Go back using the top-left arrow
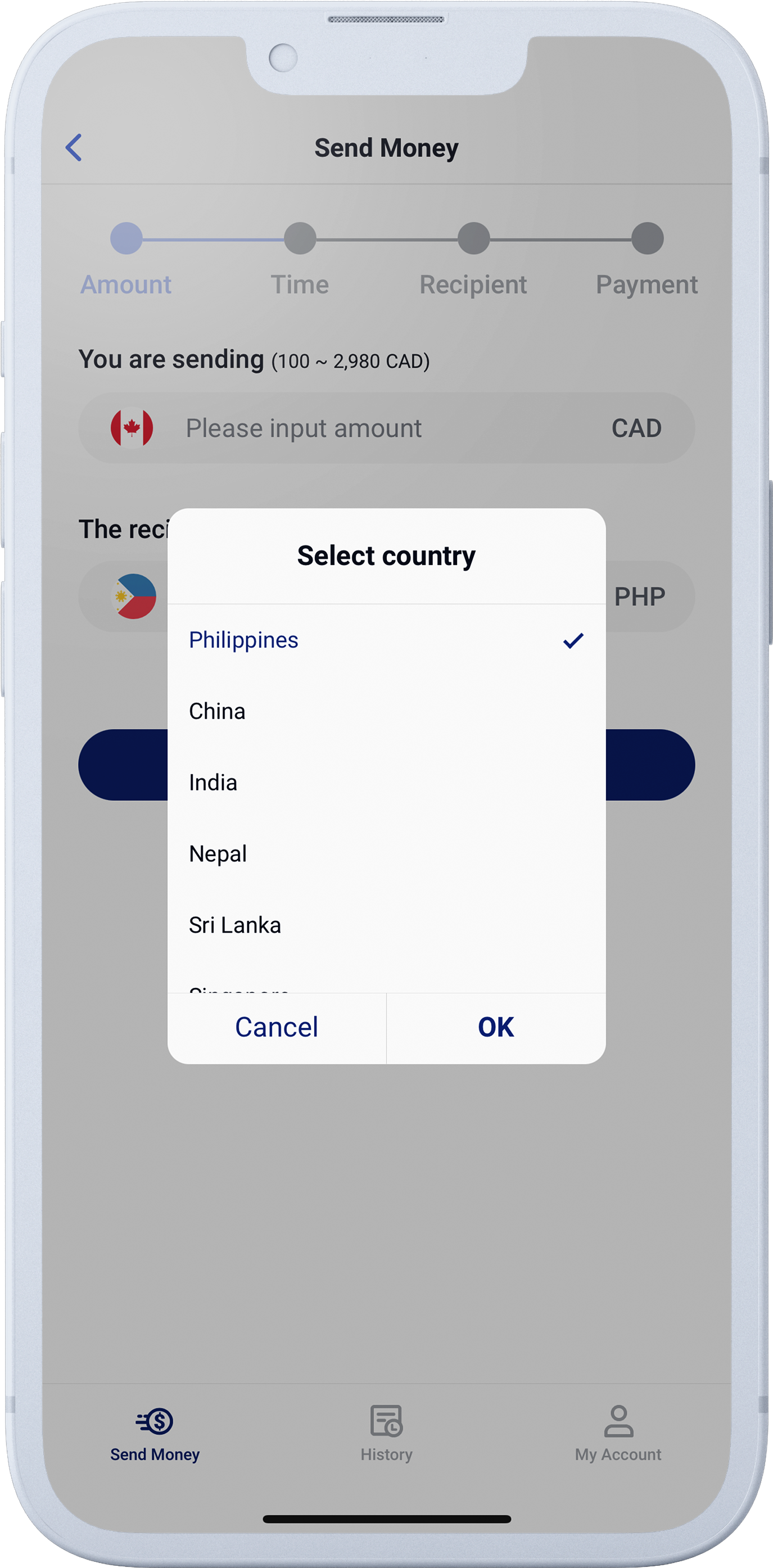This screenshot has width=773, height=1568. [x=74, y=147]
